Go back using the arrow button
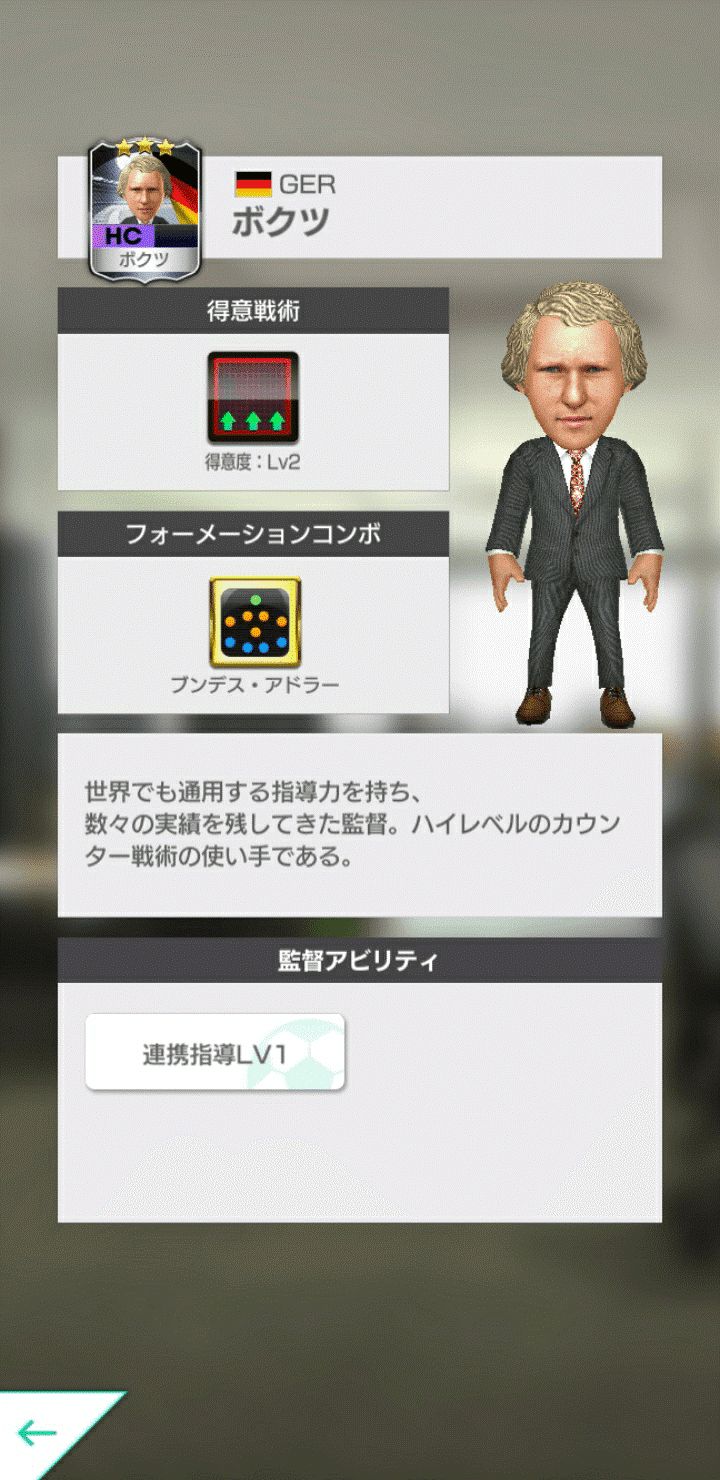Screen dimensions: 720x1480 (40, 1434)
